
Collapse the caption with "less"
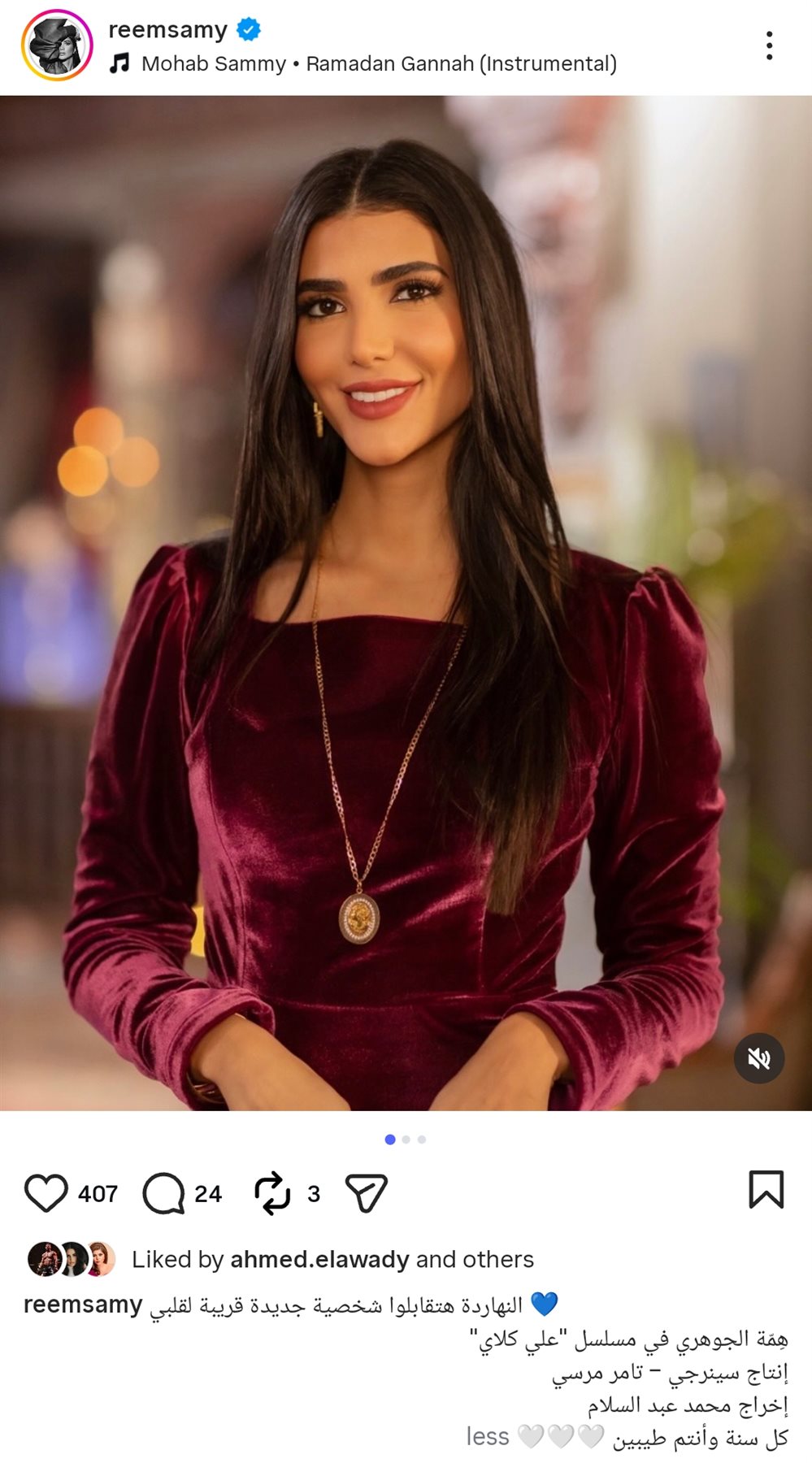[x=488, y=1436]
